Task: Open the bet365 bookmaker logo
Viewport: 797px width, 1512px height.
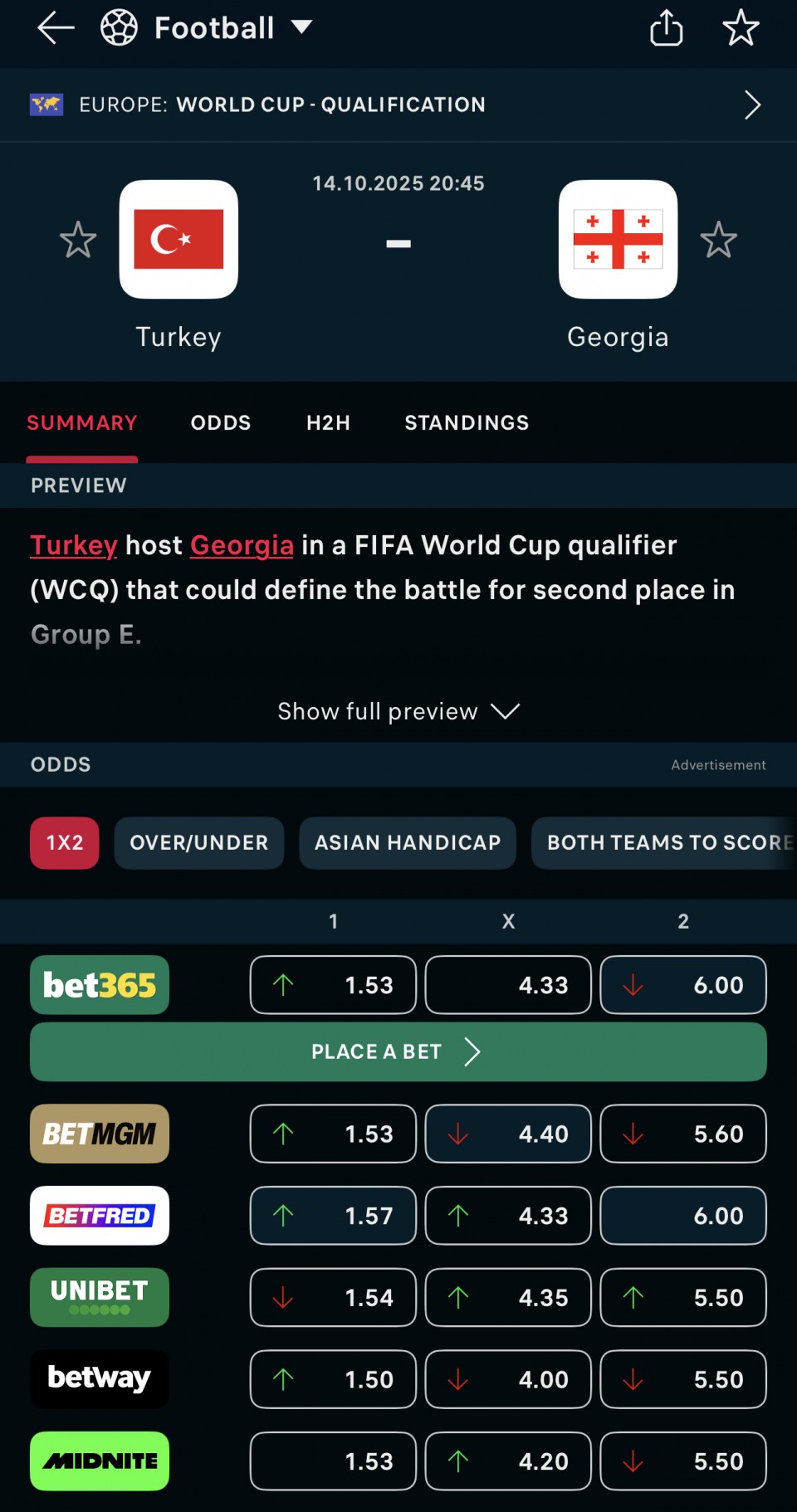Action: [x=100, y=985]
